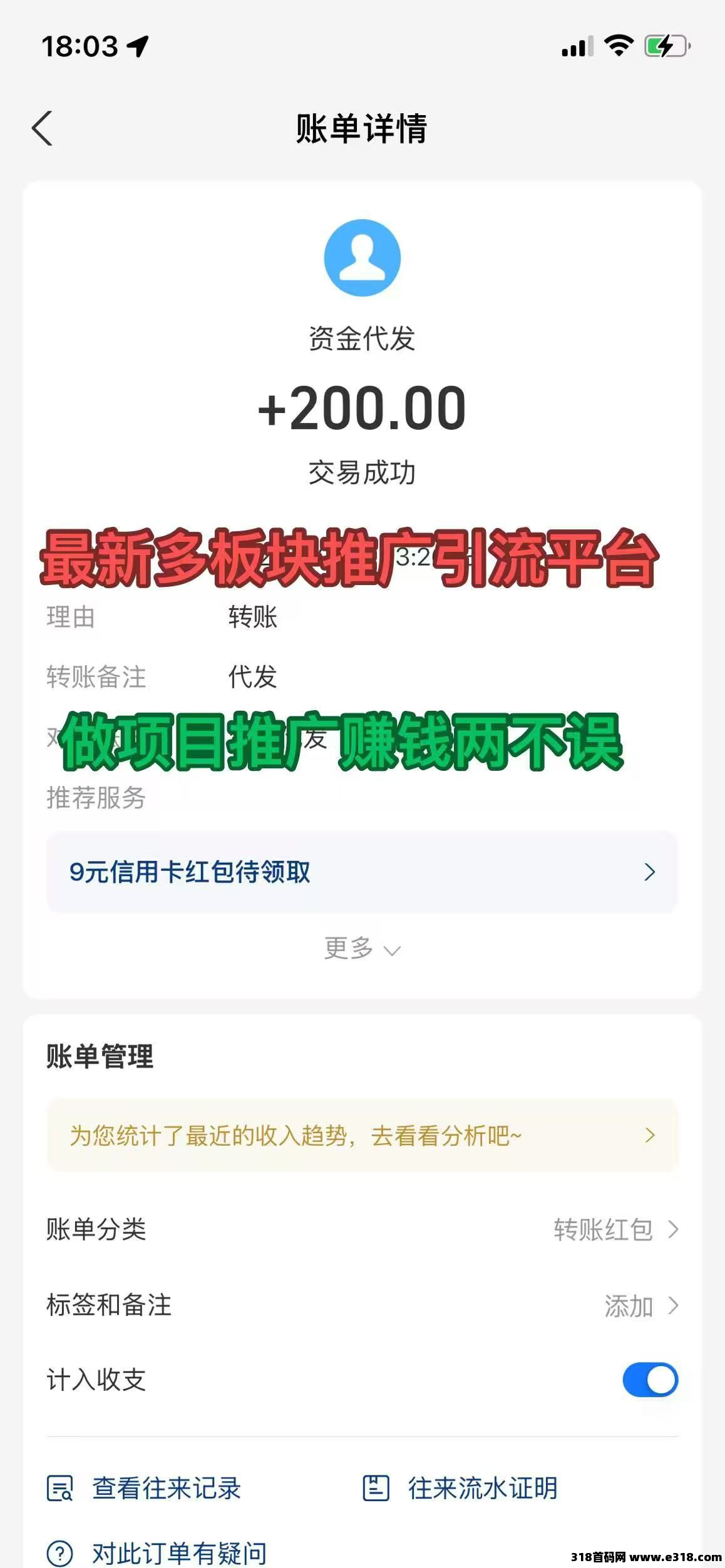Expand the 更多 section
725x1568 pixels.
(x=362, y=949)
